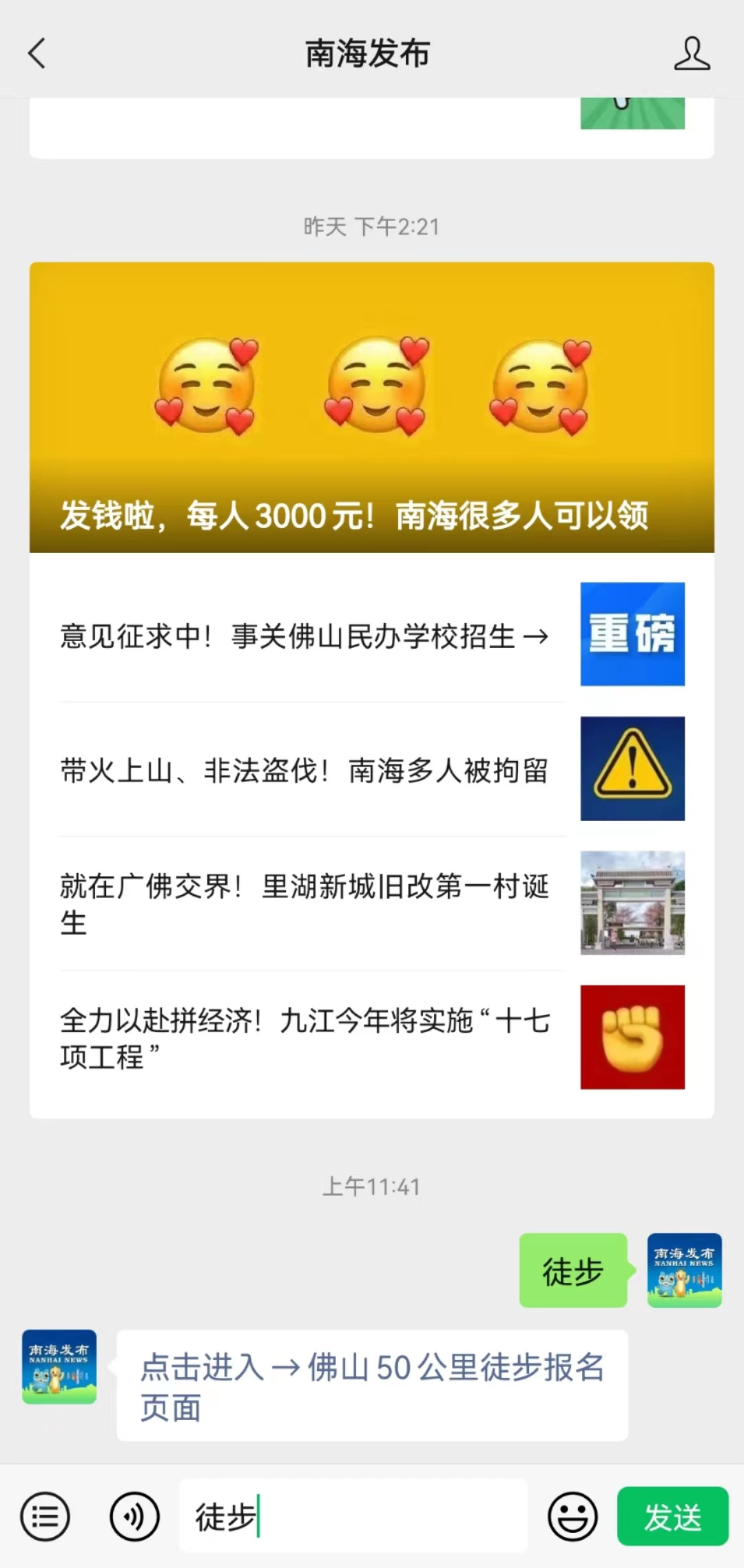
Task: Switch to voice input mode
Action: (134, 1516)
